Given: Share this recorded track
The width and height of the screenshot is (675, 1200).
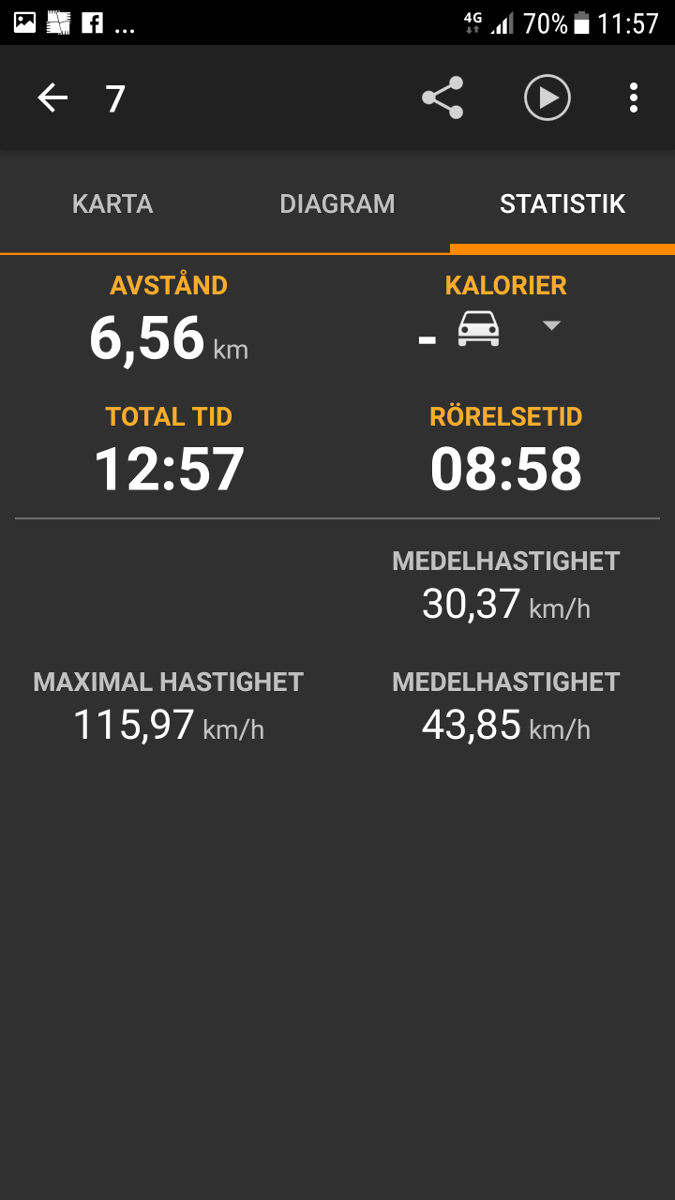Looking at the screenshot, I should tap(442, 98).
